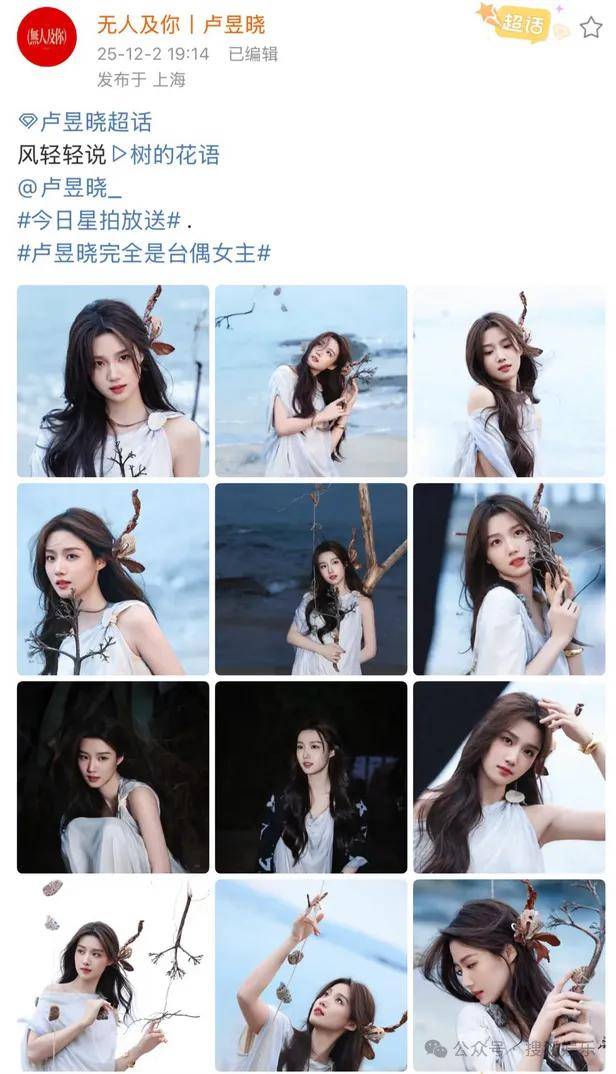Open the 无人及你丨卢昱晓 profile name

[181, 24]
